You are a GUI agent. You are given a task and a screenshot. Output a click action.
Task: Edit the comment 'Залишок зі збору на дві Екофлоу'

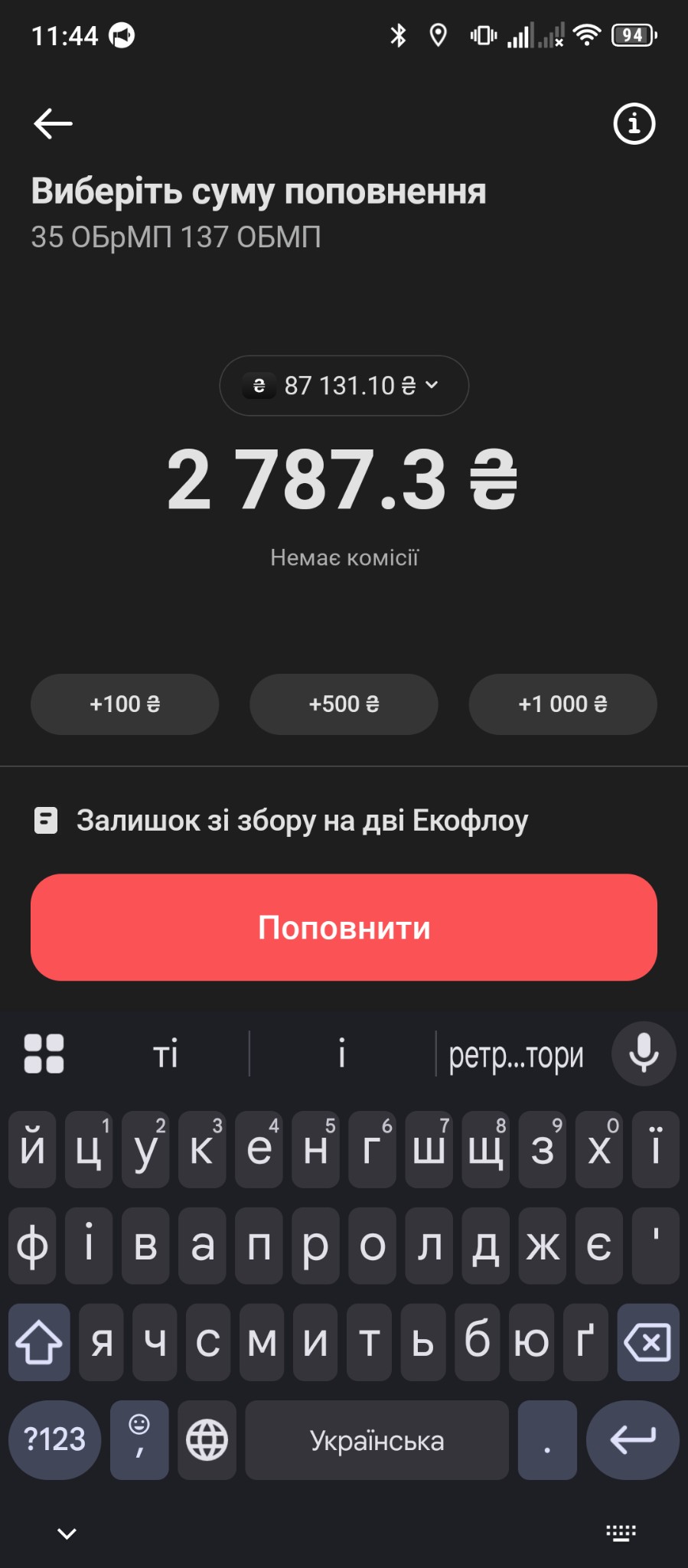[302, 821]
